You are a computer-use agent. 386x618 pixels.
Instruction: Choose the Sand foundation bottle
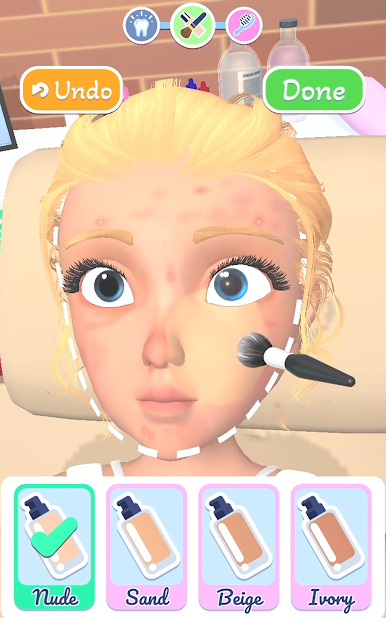point(147,547)
